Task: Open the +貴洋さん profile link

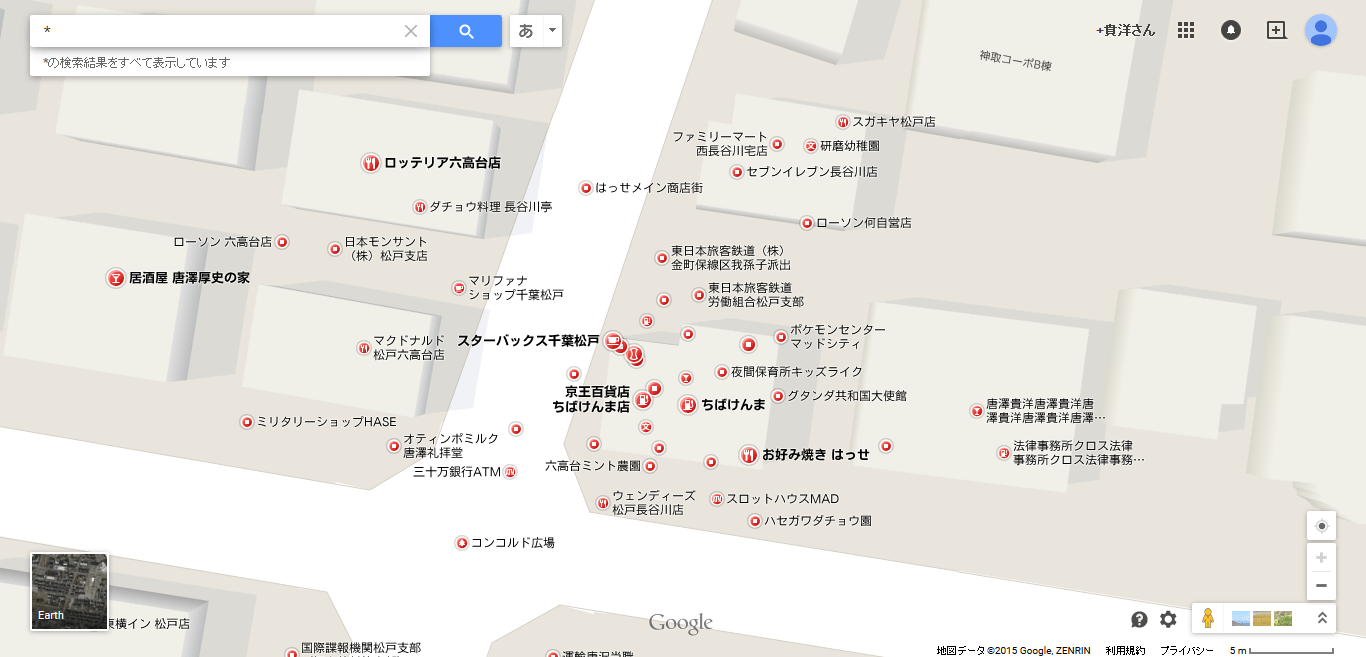Action: (1125, 30)
